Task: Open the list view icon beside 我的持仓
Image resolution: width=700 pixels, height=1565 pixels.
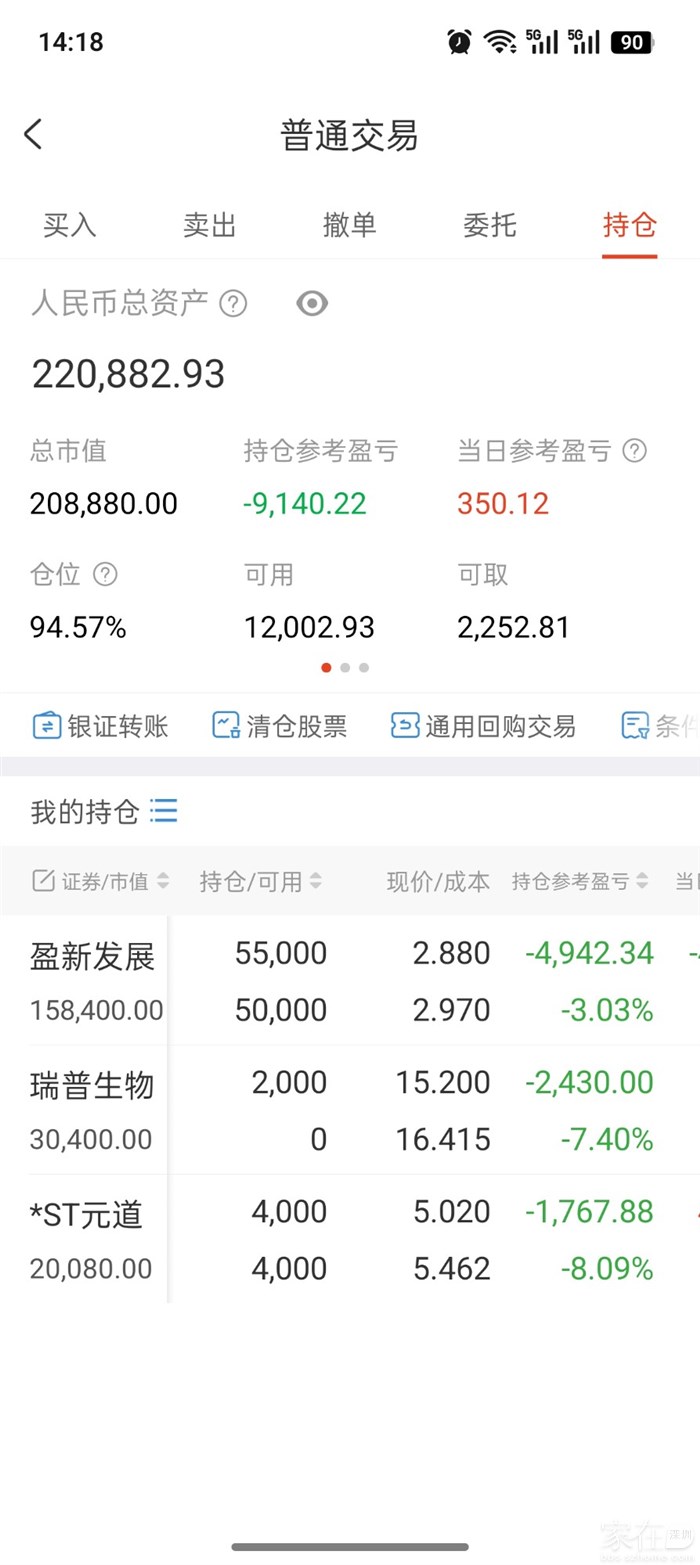Action: pyautogui.click(x=163, y=810)
